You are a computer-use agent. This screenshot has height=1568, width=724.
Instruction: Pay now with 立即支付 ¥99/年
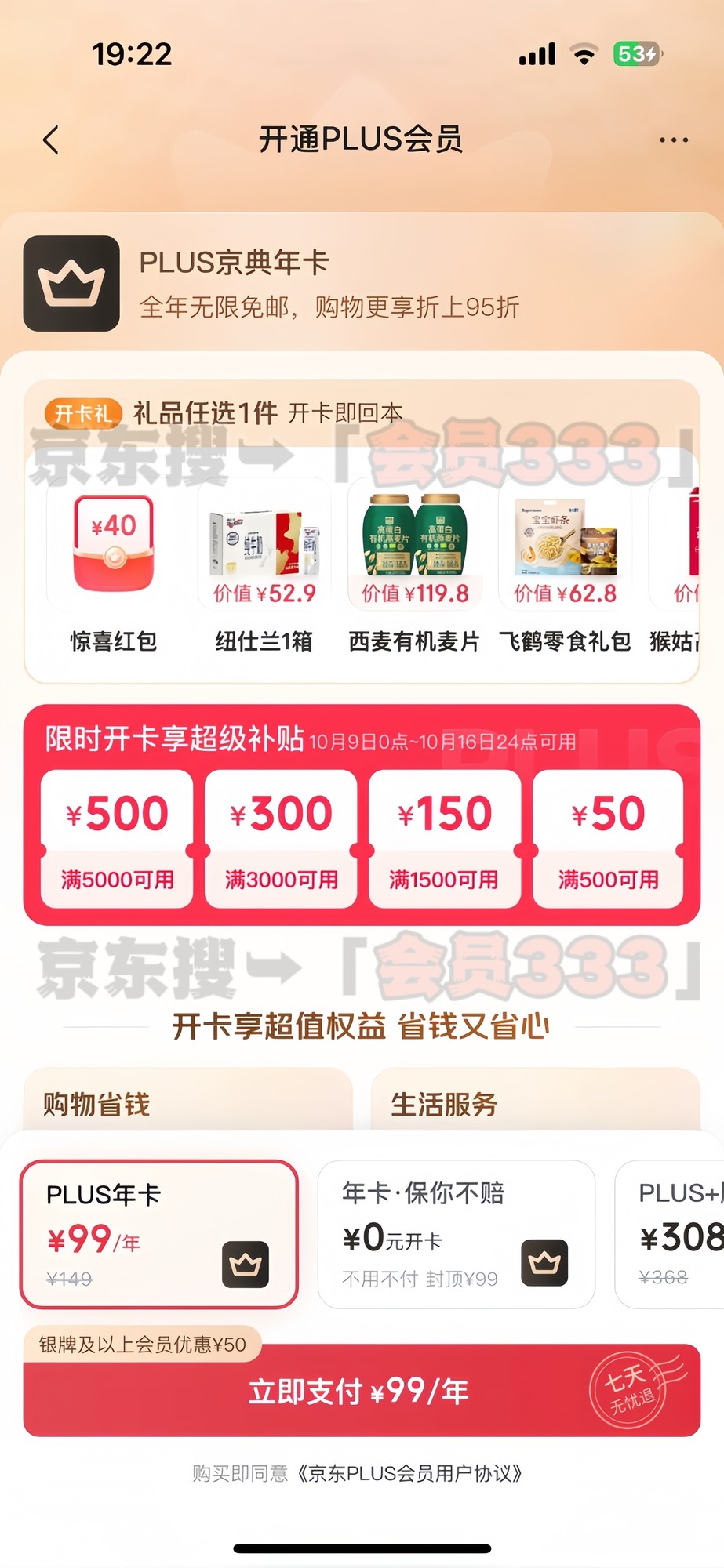[x=361, y=1391]
